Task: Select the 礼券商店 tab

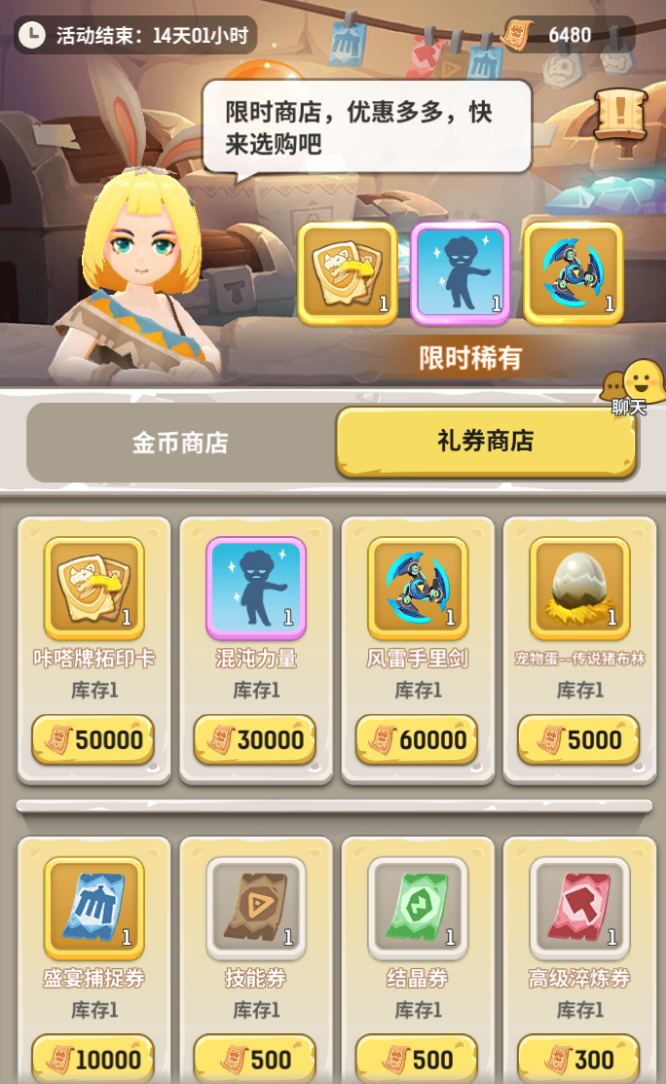Action: click(485, 441)
